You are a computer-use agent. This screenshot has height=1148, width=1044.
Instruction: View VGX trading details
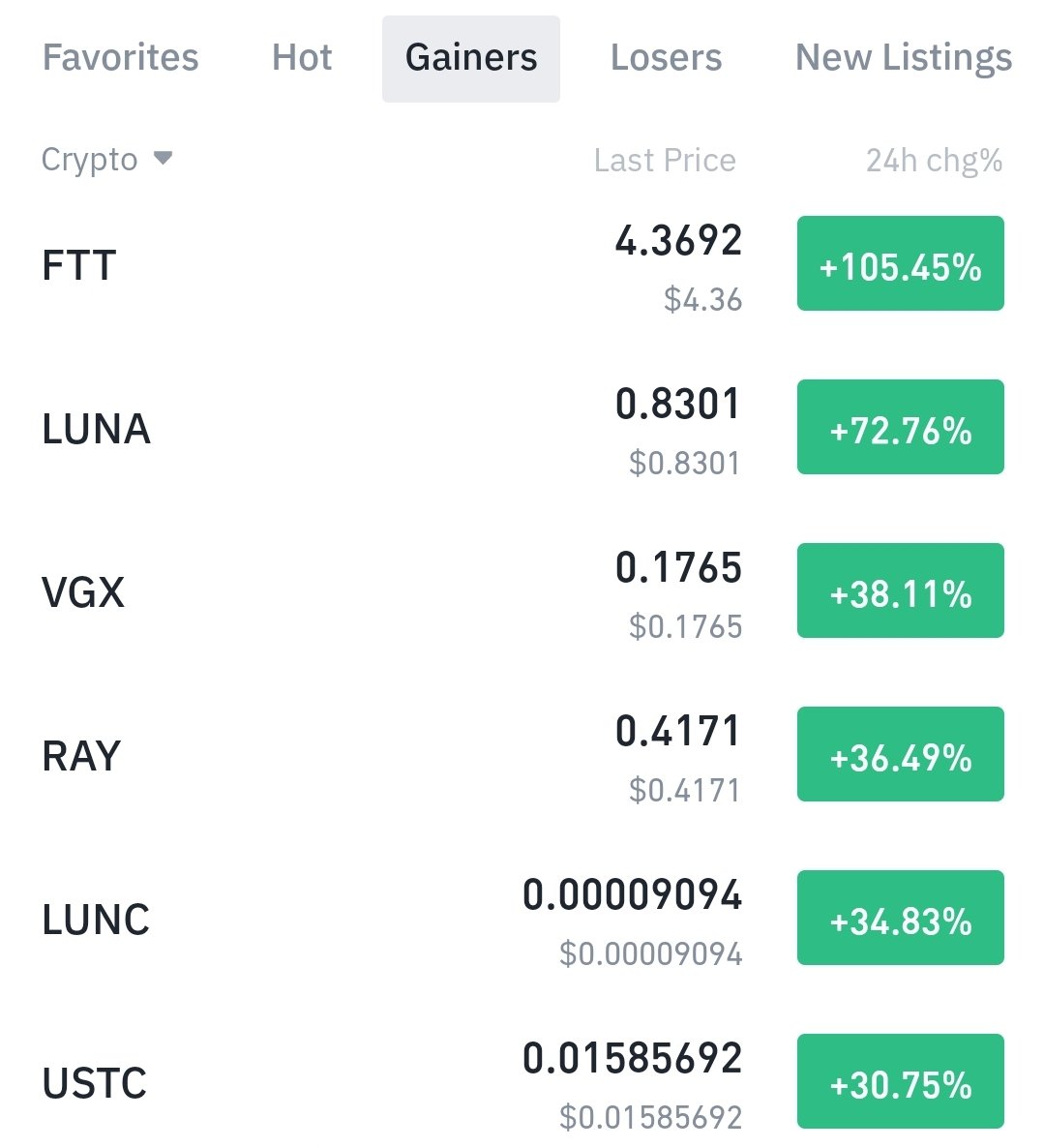(522, 591)
